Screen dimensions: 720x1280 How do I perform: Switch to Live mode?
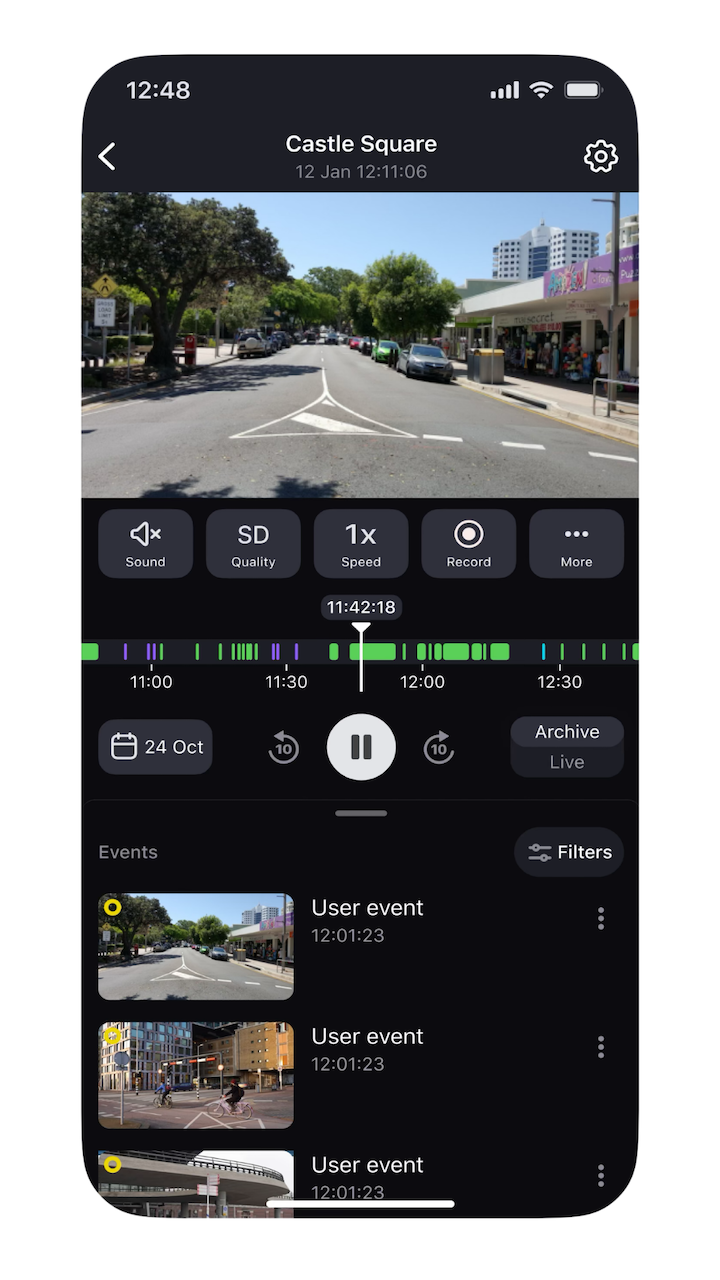click(x=567, y=762)
